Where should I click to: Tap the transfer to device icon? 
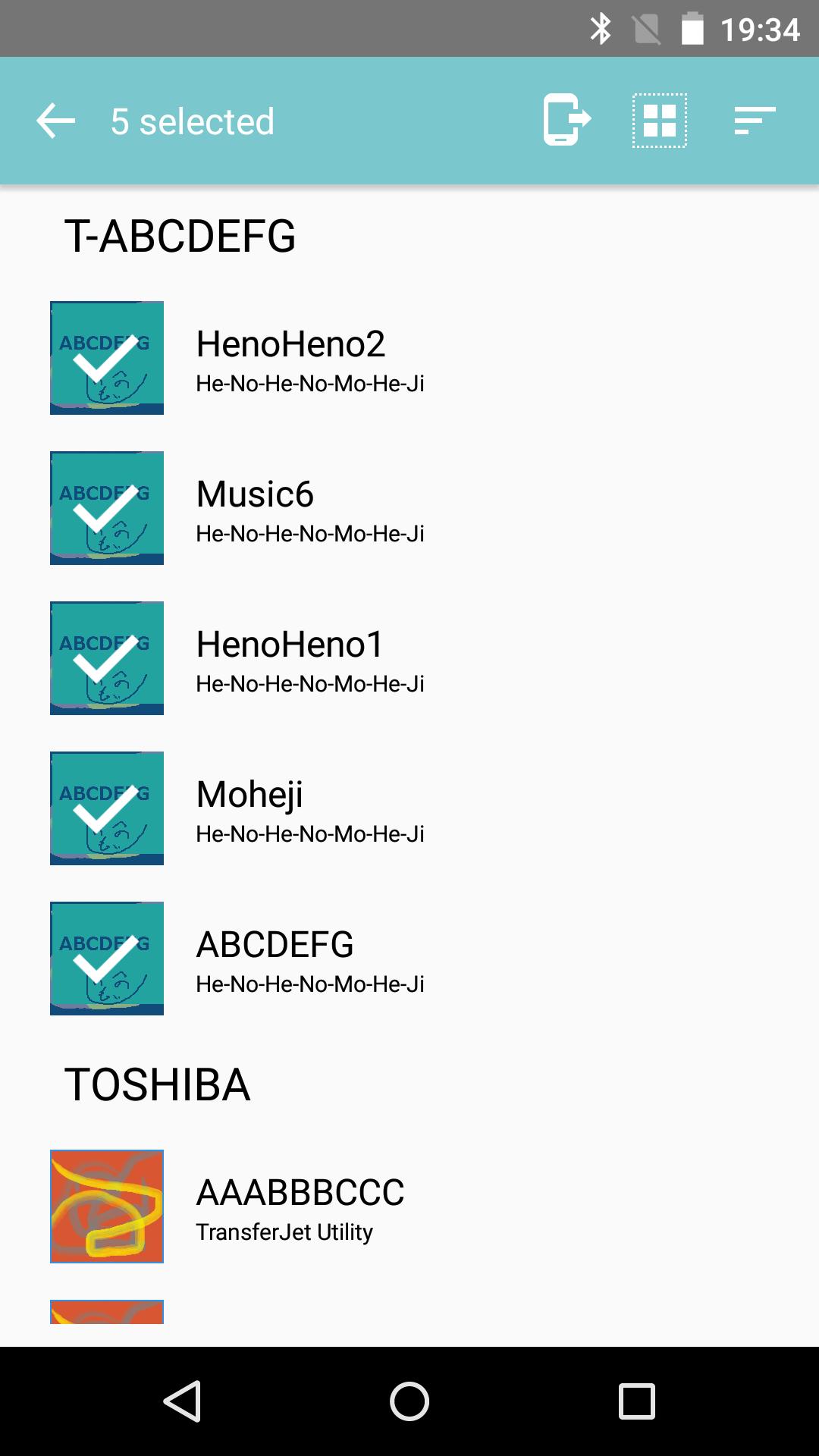click(566, 120)
